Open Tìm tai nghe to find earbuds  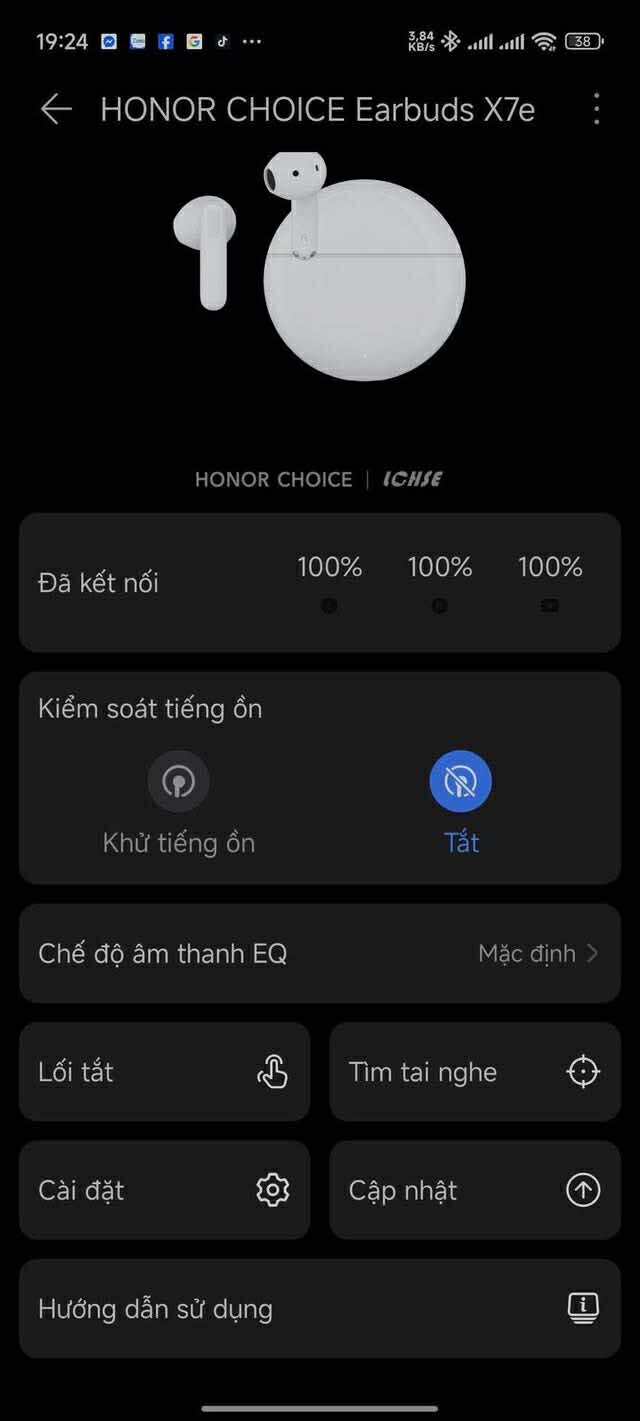pos(475,1072)
